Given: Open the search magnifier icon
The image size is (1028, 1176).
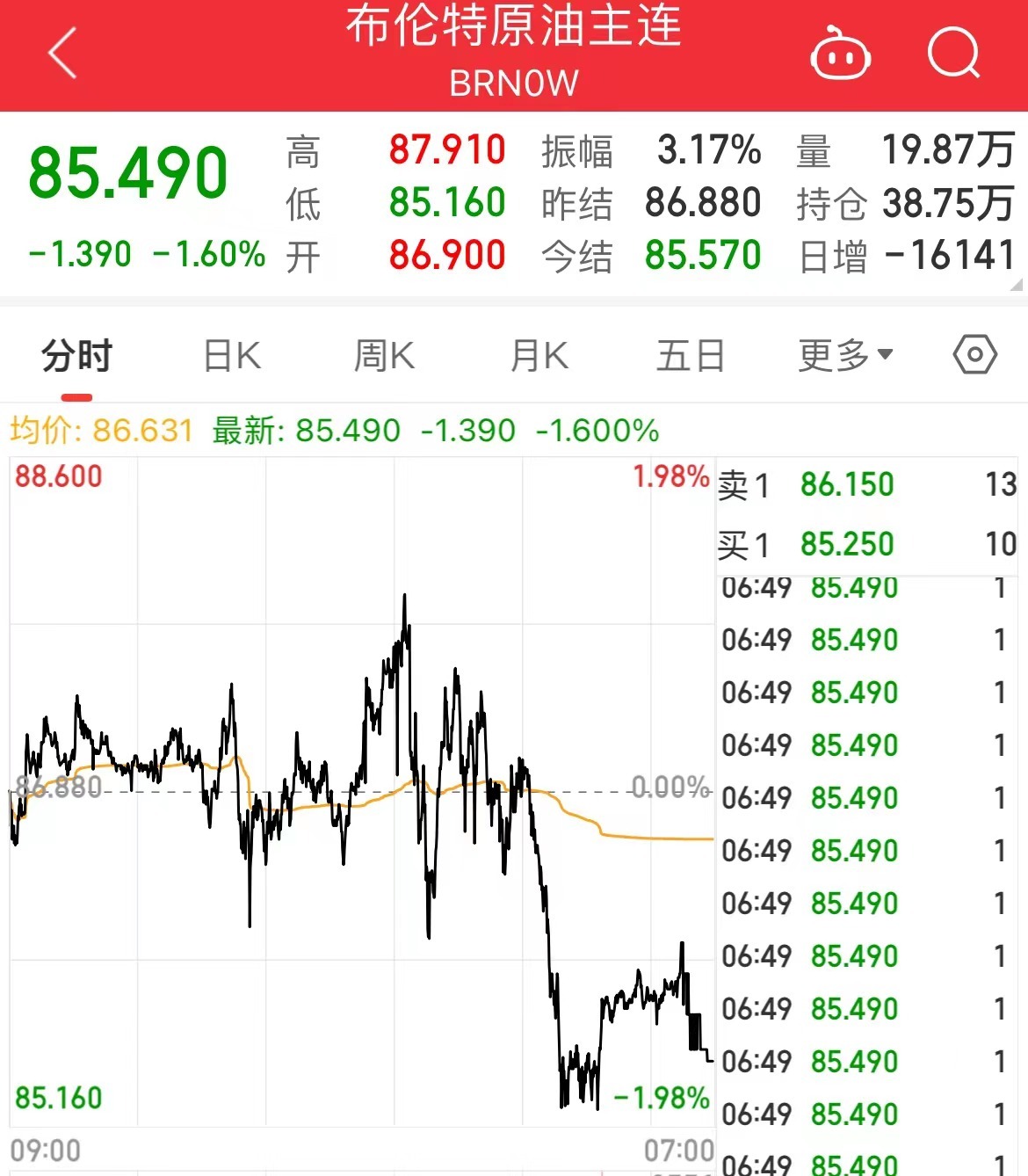Looking at the screenshot, I should tap(954, 54).
